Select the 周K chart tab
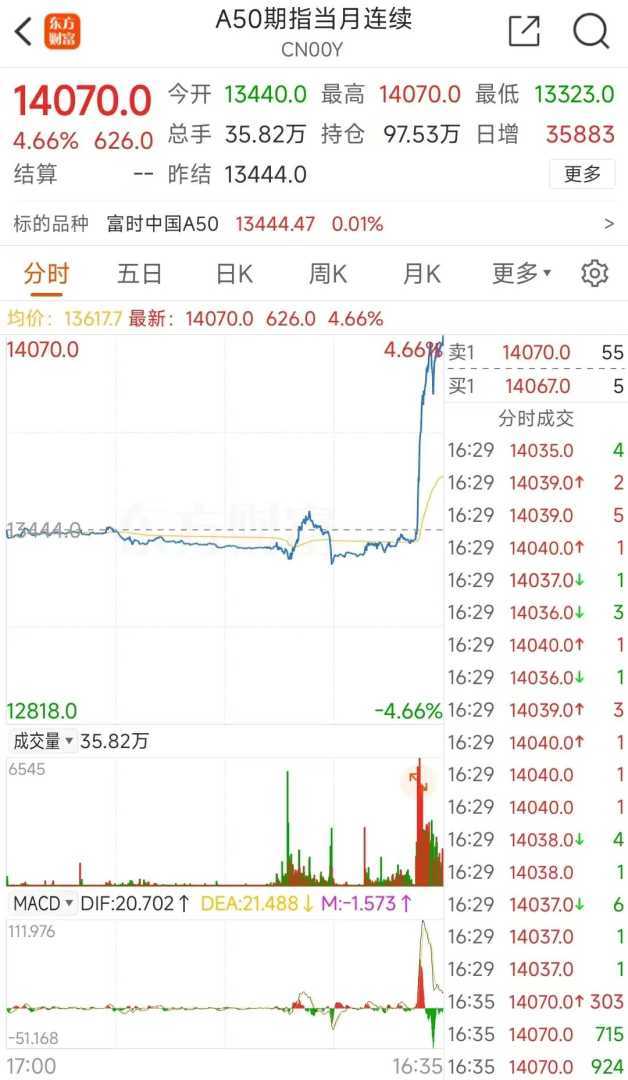 327,274
